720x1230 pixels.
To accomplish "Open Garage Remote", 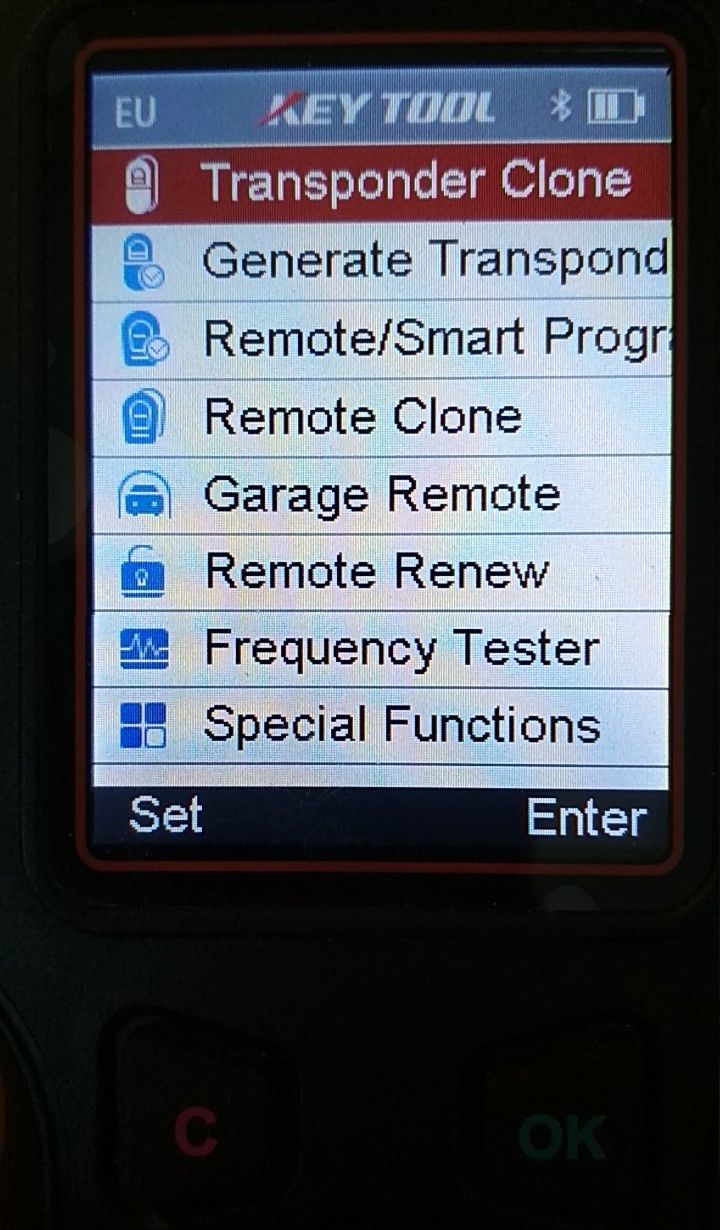I will click(381, 494).
